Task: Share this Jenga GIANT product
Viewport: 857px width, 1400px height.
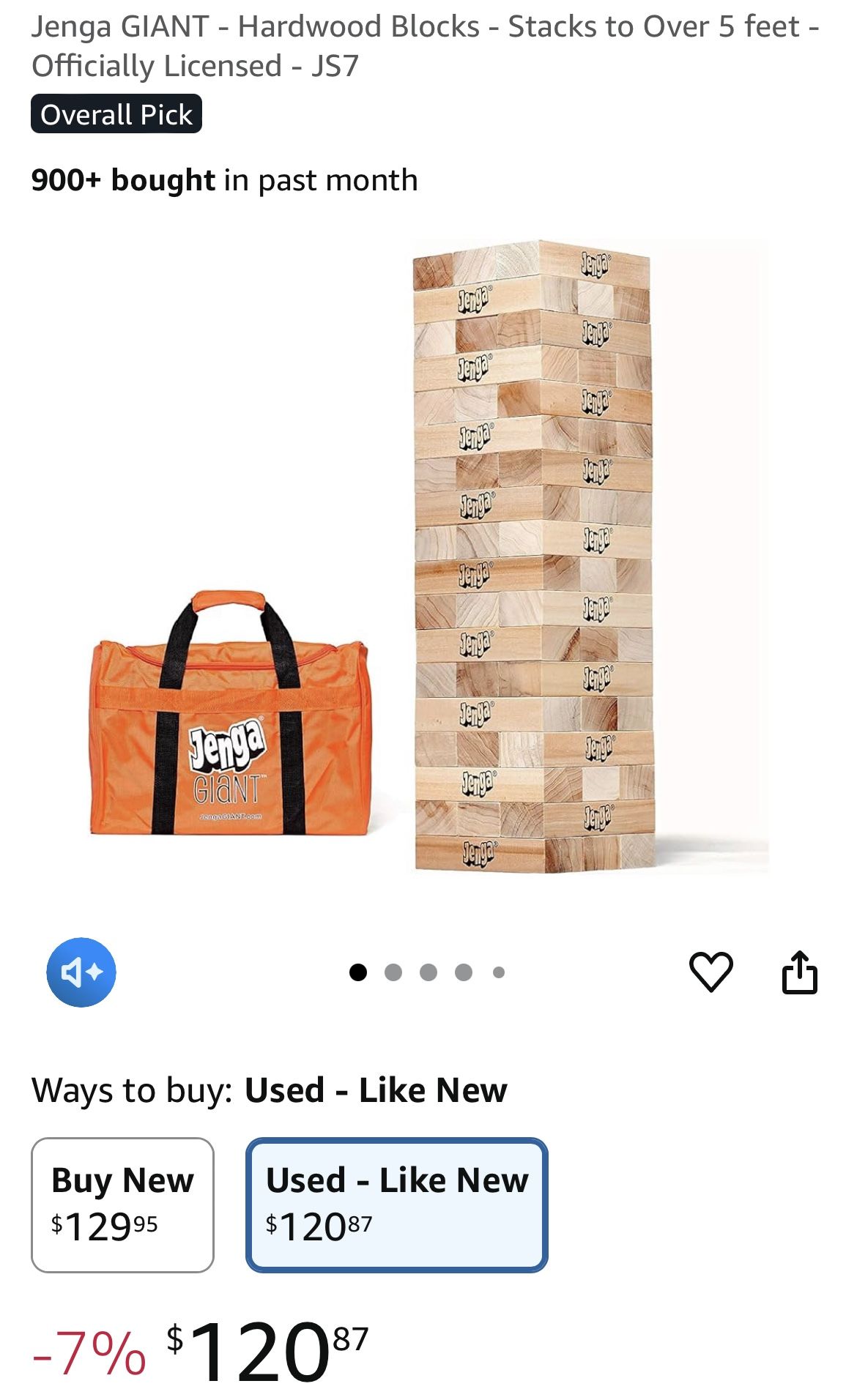Action: coord(799,972)
